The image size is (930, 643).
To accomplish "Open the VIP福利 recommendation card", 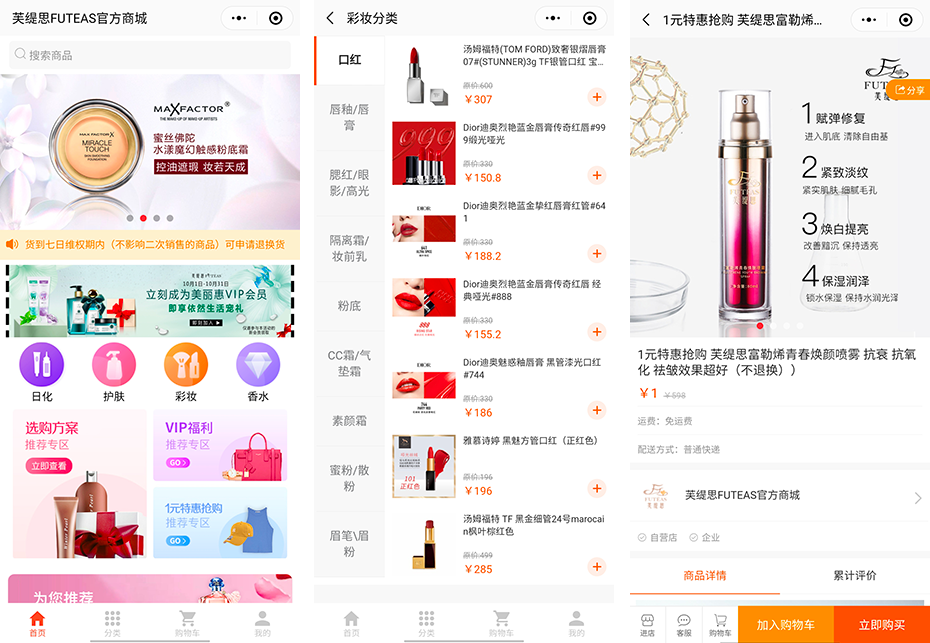I will coord(220,445).
